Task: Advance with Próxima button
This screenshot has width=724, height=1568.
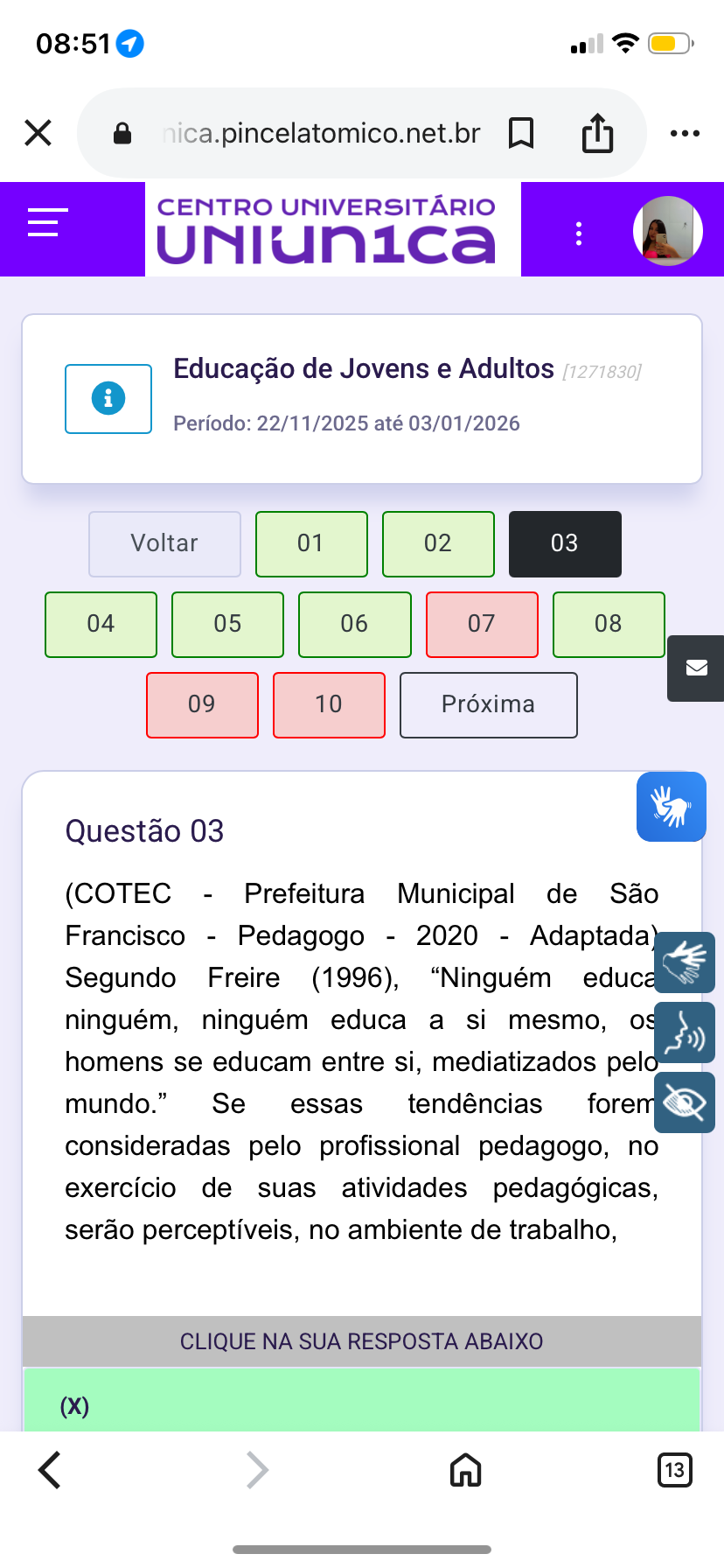Action: [488, 704]
